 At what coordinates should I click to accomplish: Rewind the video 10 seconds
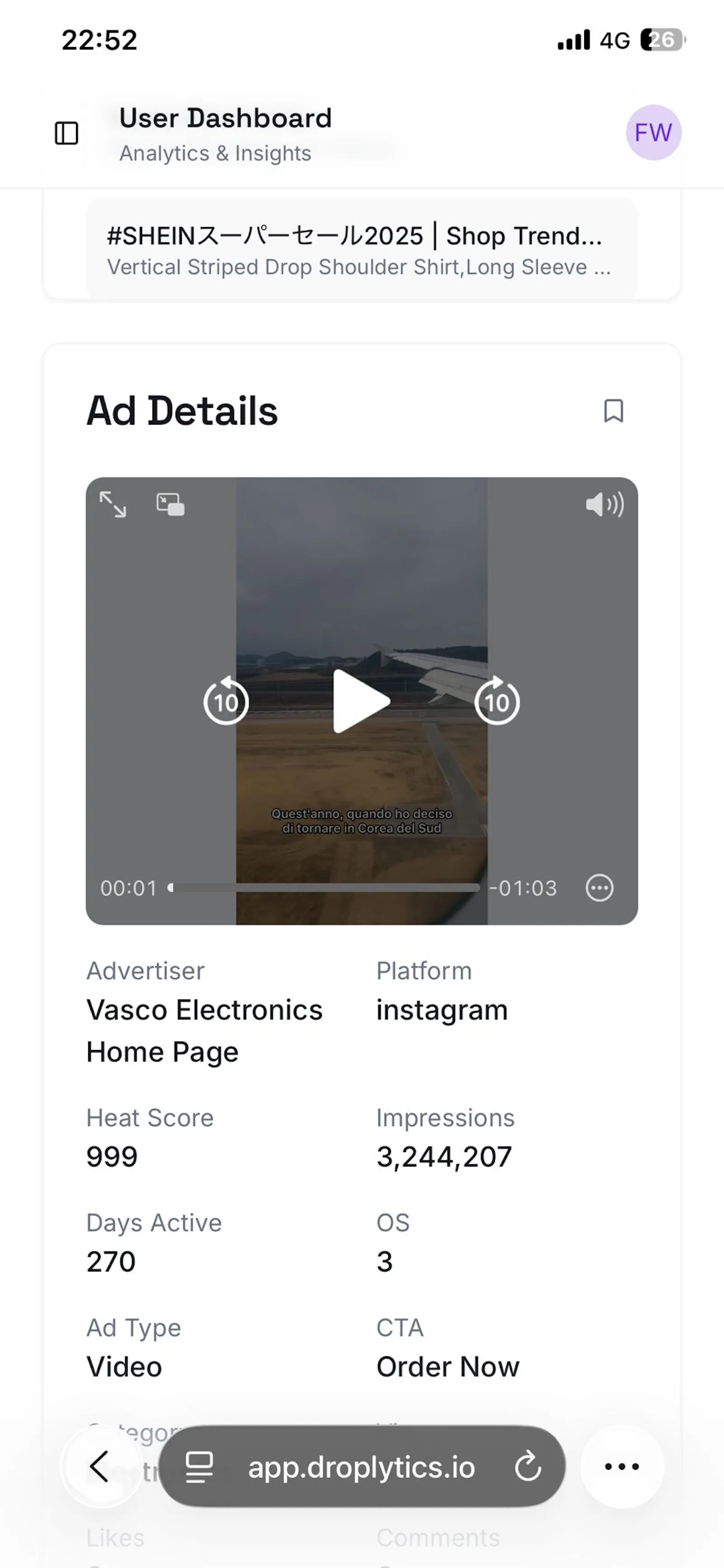(x=226, y=701)
